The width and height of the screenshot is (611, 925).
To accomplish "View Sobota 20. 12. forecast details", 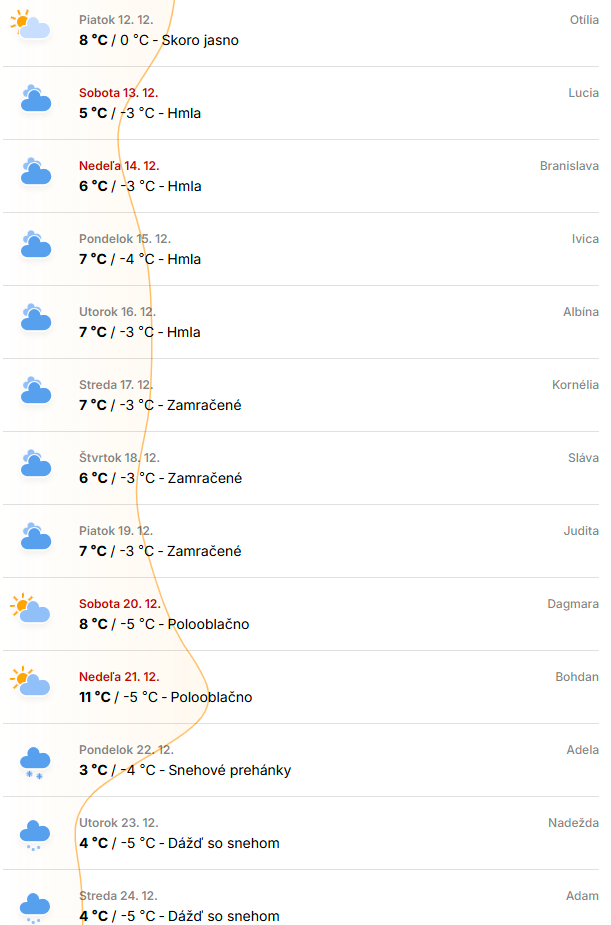I will pyautogui.click(x=300, y=614).
